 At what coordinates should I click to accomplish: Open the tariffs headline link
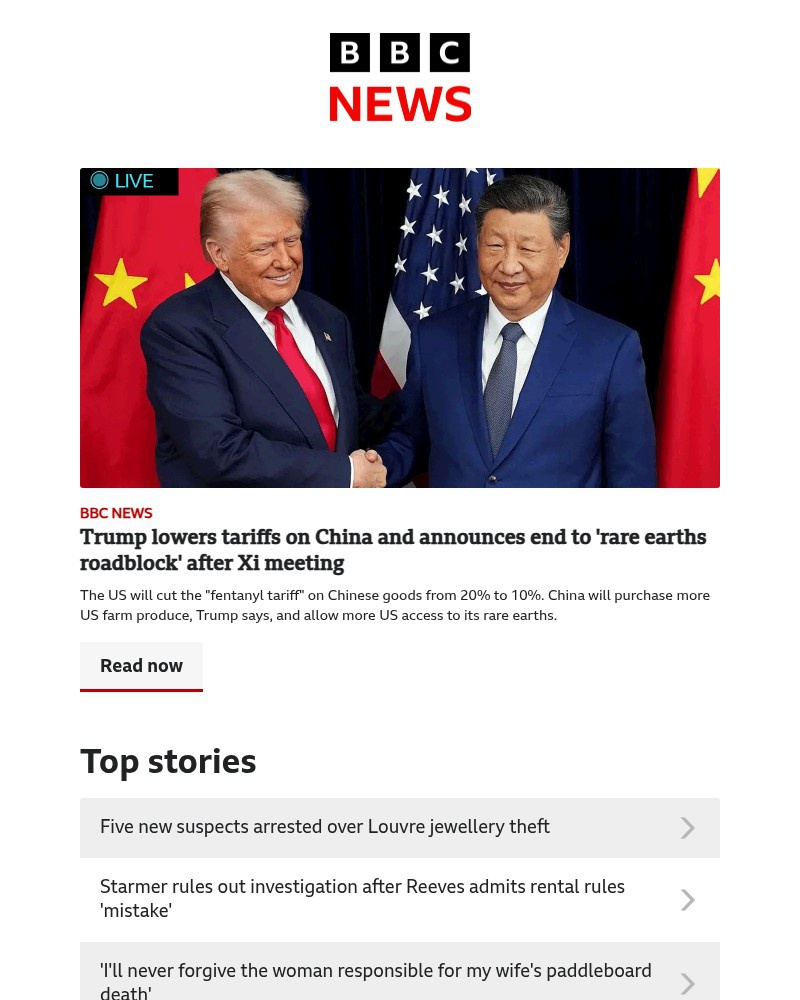[393, 549]
